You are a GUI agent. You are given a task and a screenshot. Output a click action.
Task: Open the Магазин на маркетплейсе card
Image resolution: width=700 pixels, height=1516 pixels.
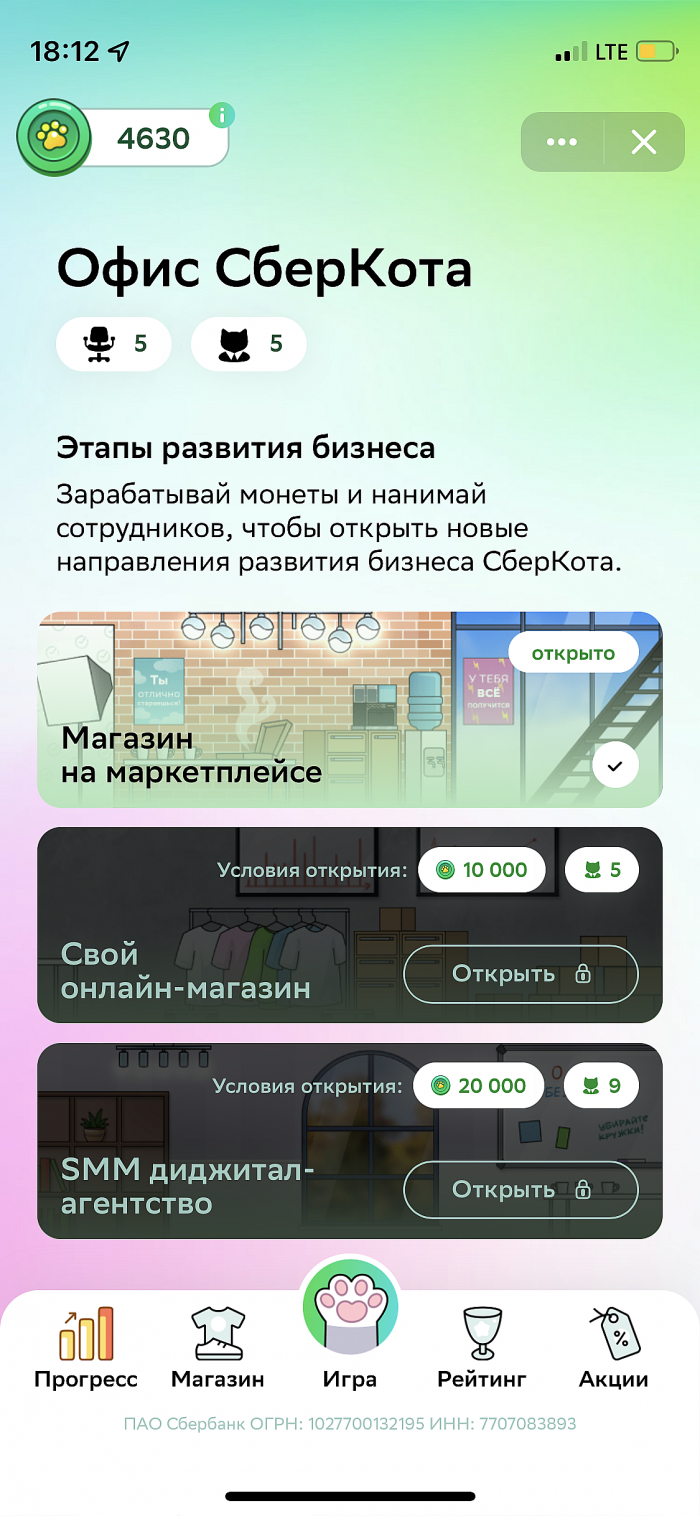tap(350, 709)
